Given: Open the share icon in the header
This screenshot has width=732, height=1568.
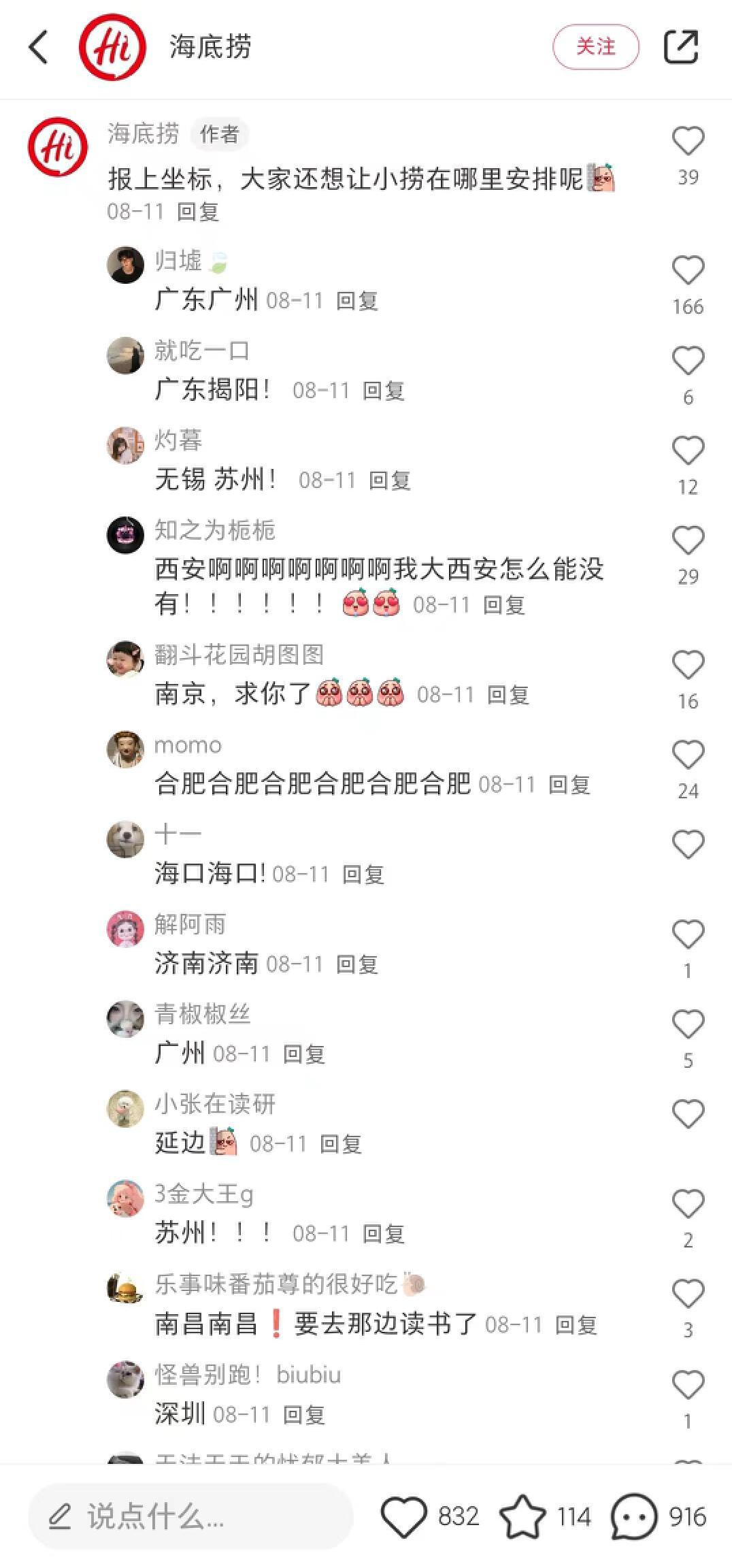Looking at the screenshot, I should pos(681,47).
